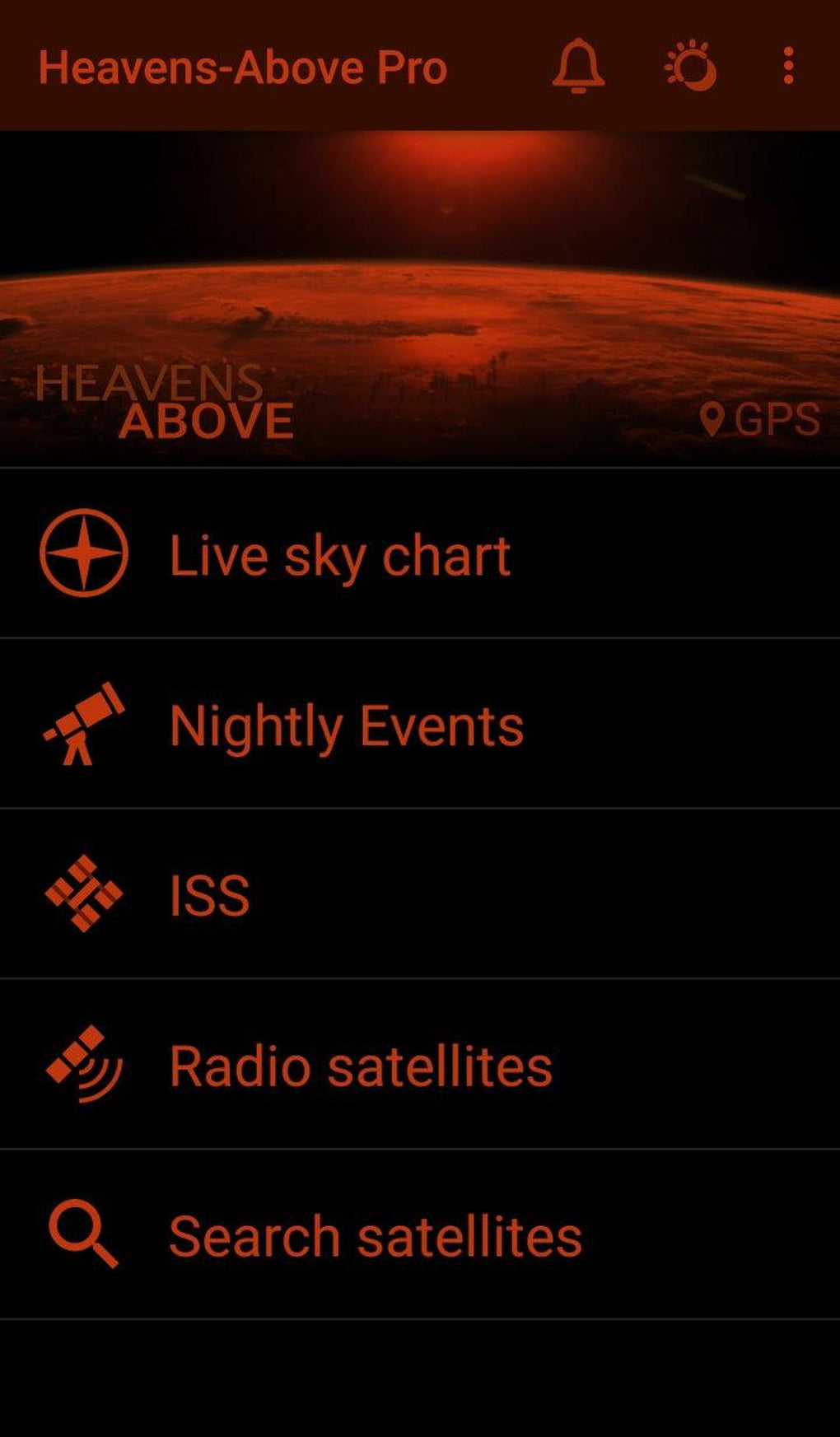This screenshot has height=1437, width=840.
Task: Open the overflow menu
Action: pyautogui.click(x=788, y=66)
